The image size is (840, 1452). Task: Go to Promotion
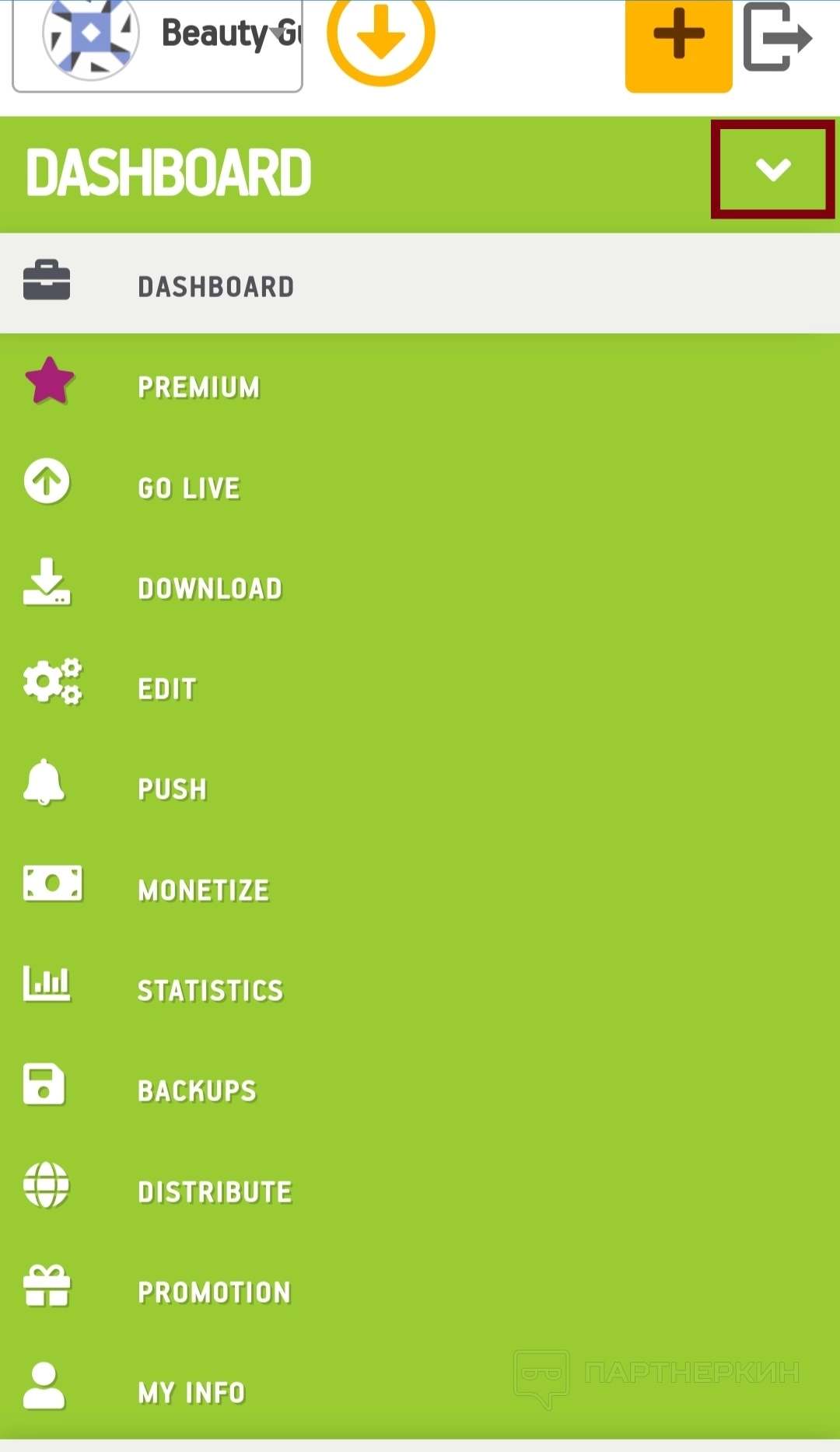click(214, 1292)
